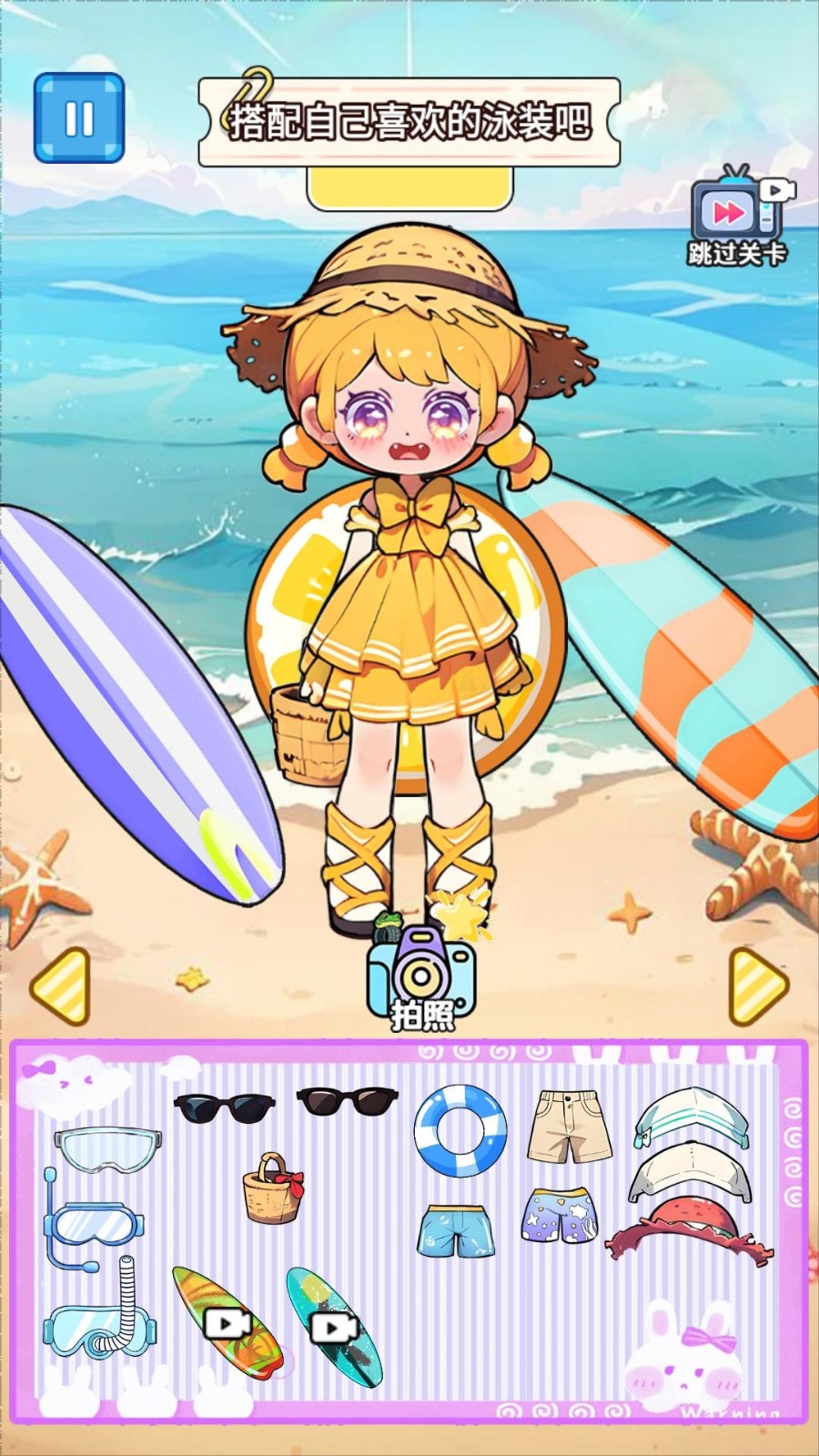The height and width of the screenshot is (1456, 819).
Task: Choose the white baseball cap
Action: 690,1174
